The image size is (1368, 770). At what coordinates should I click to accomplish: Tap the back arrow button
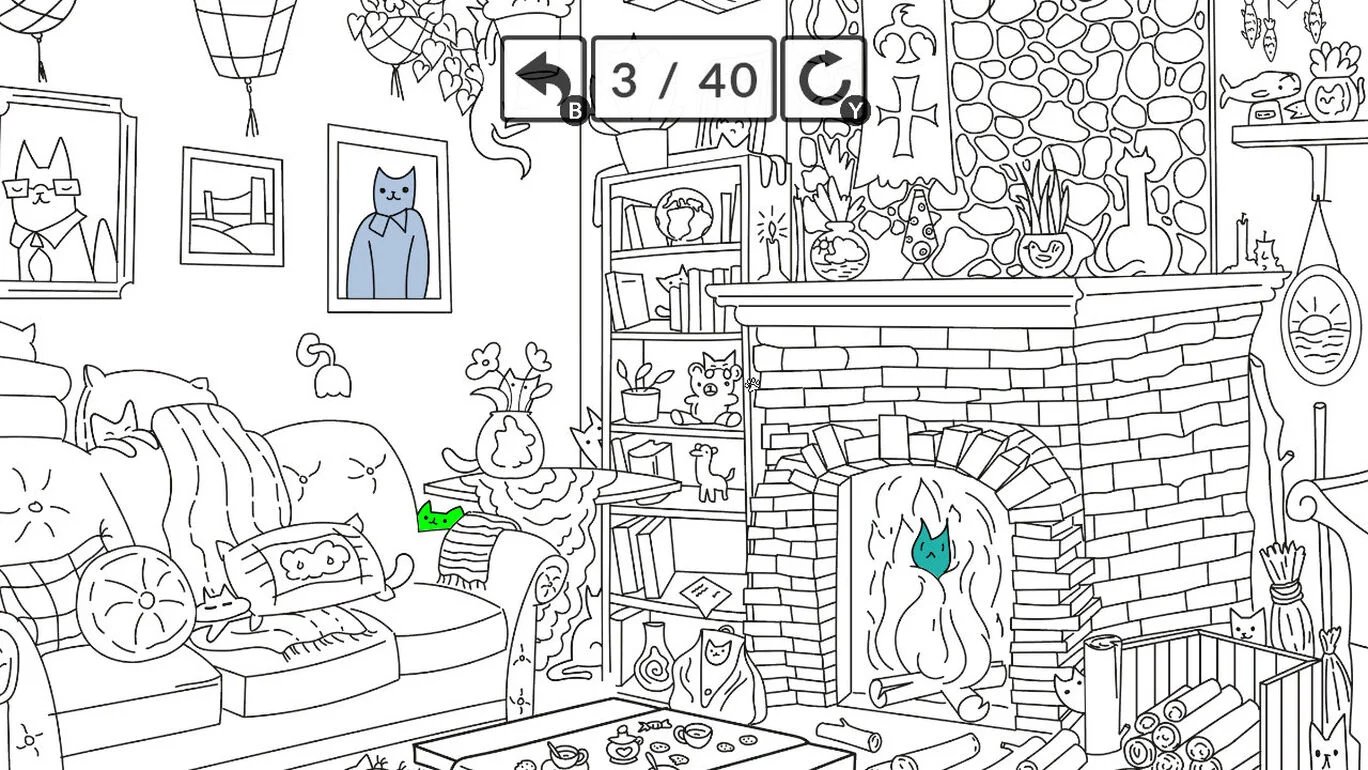click(543, 79)
